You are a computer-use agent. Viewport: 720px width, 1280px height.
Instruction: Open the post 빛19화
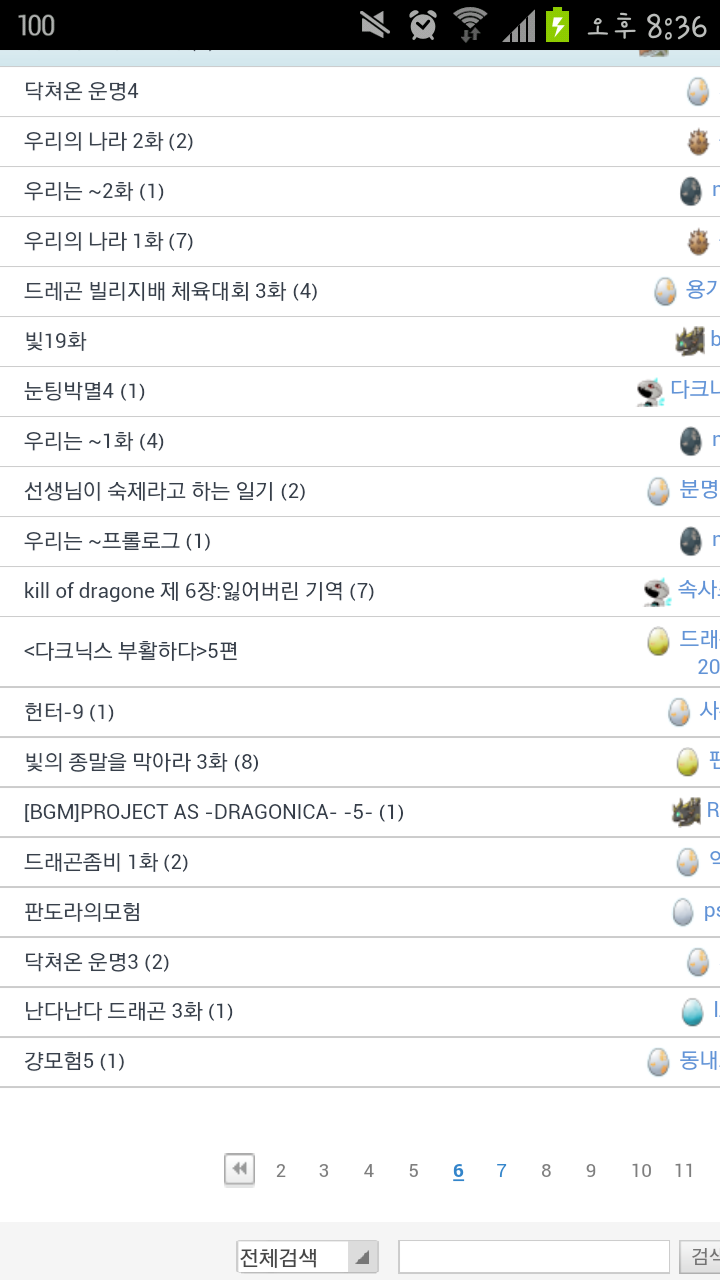tap(55, 341)
